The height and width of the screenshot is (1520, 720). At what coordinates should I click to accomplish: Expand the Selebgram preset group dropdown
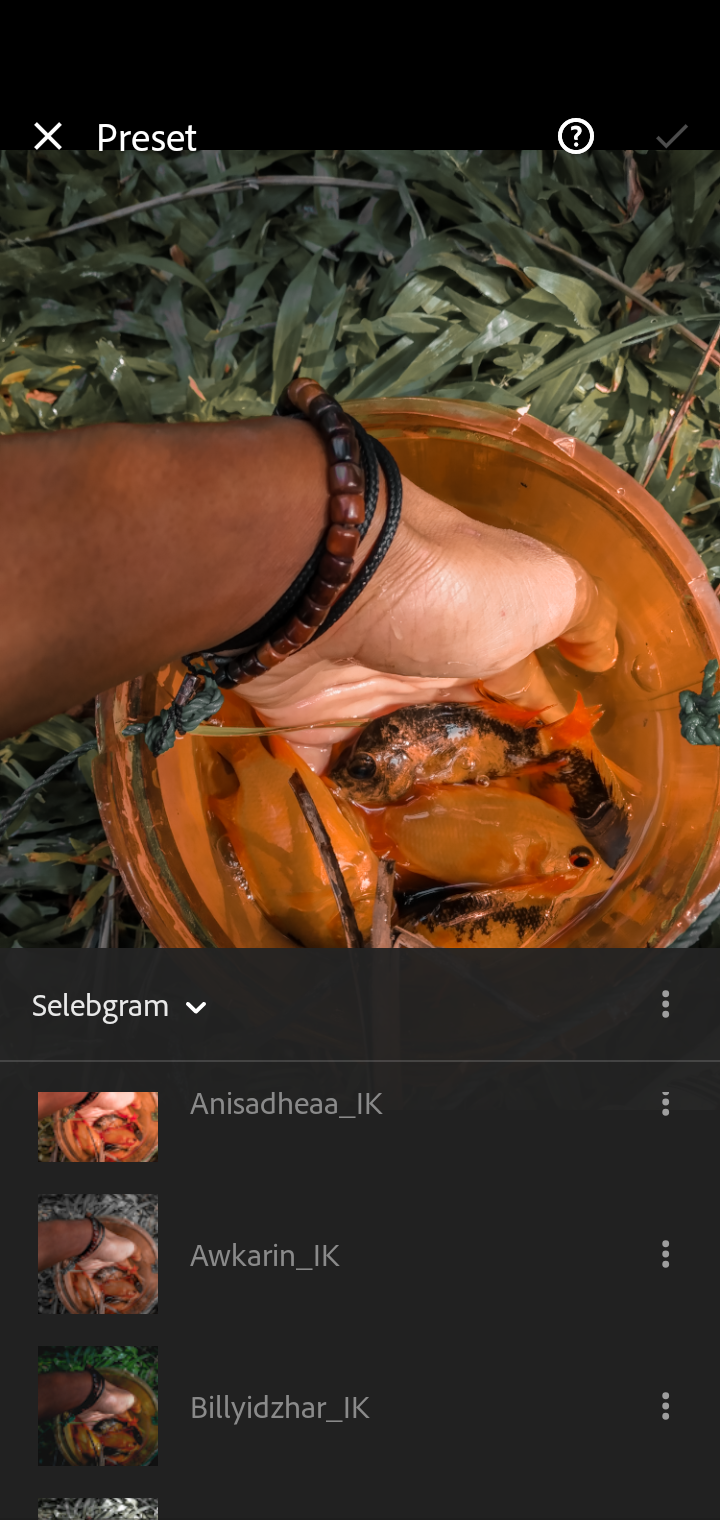click(x=120, y=1006)
